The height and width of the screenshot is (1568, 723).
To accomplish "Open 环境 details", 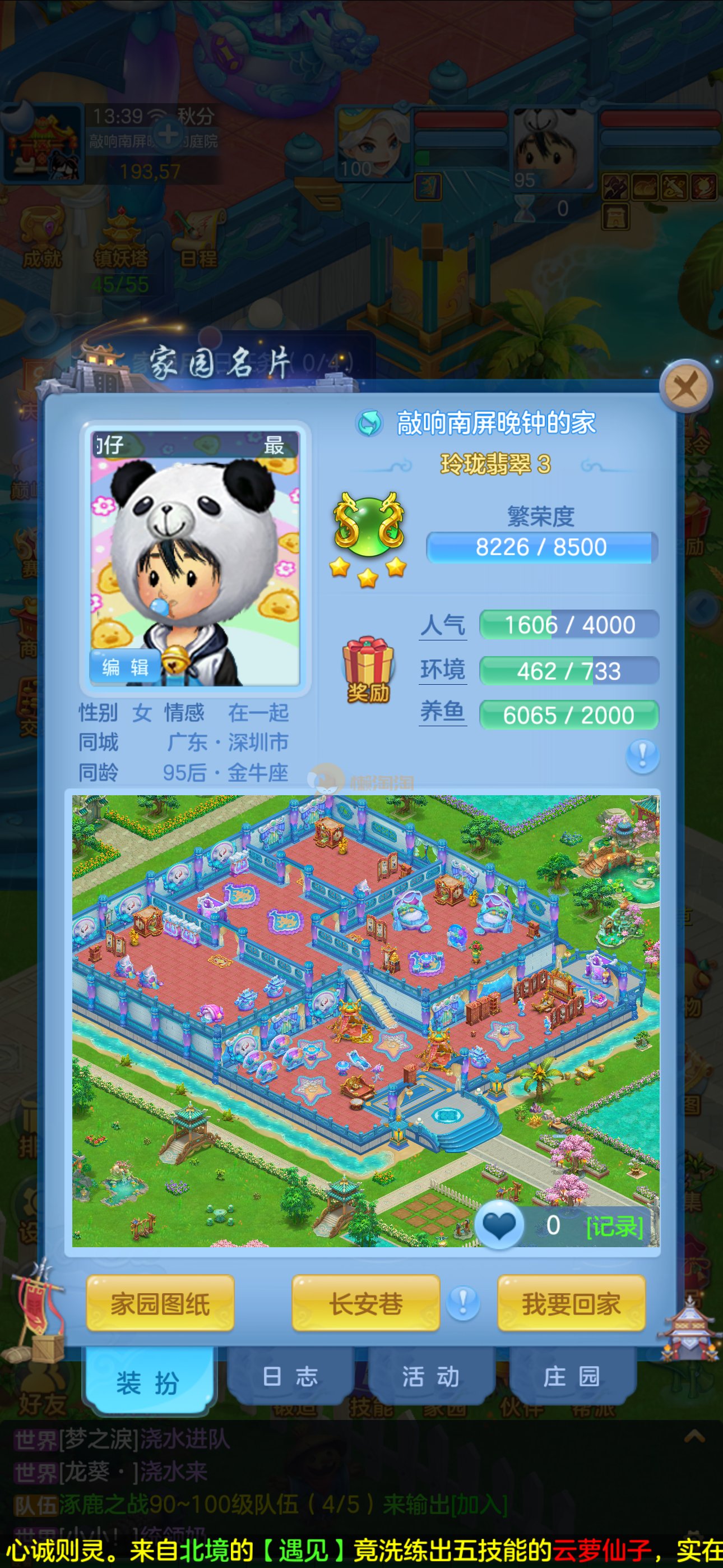I will [x=443, y=670].
